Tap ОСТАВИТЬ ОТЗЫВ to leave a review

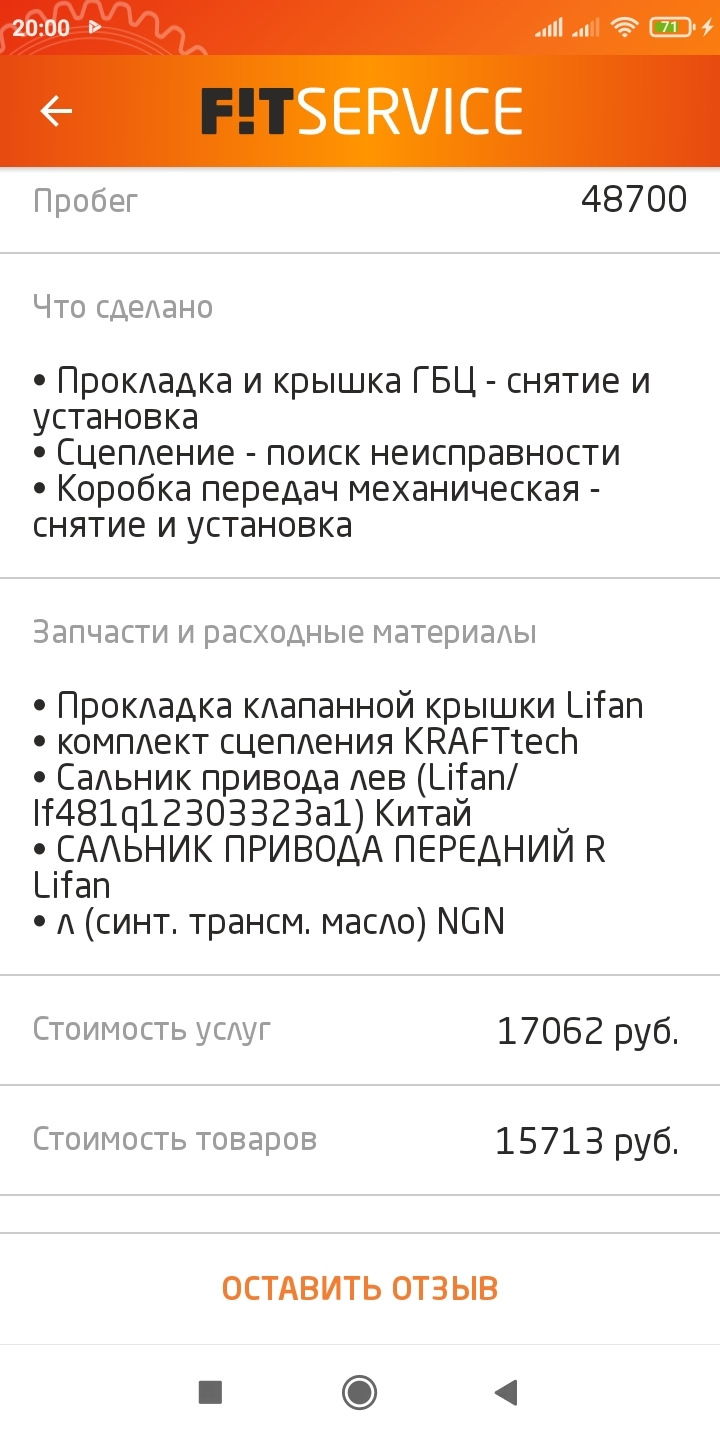click(360, 1289)
